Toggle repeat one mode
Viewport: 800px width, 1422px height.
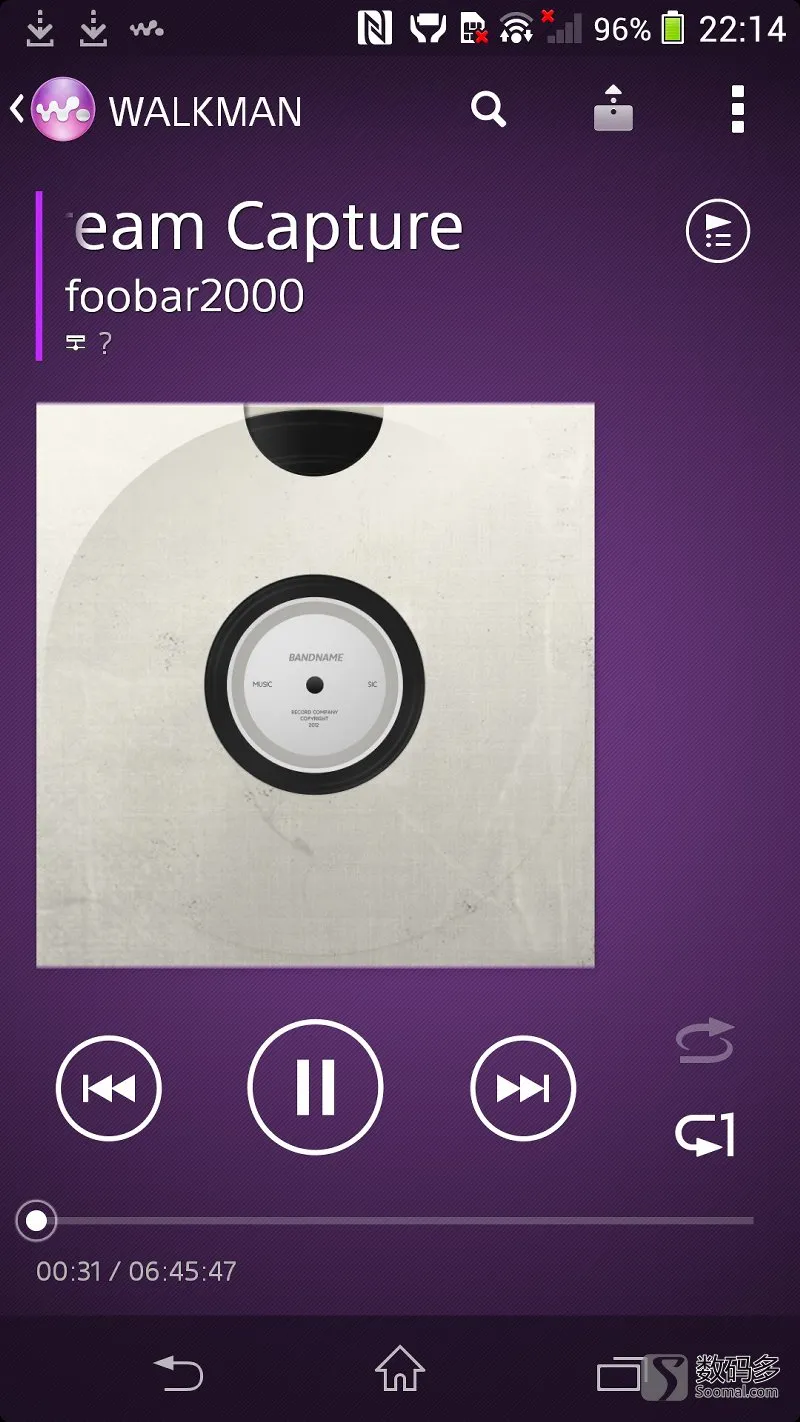pos(705,1134)
